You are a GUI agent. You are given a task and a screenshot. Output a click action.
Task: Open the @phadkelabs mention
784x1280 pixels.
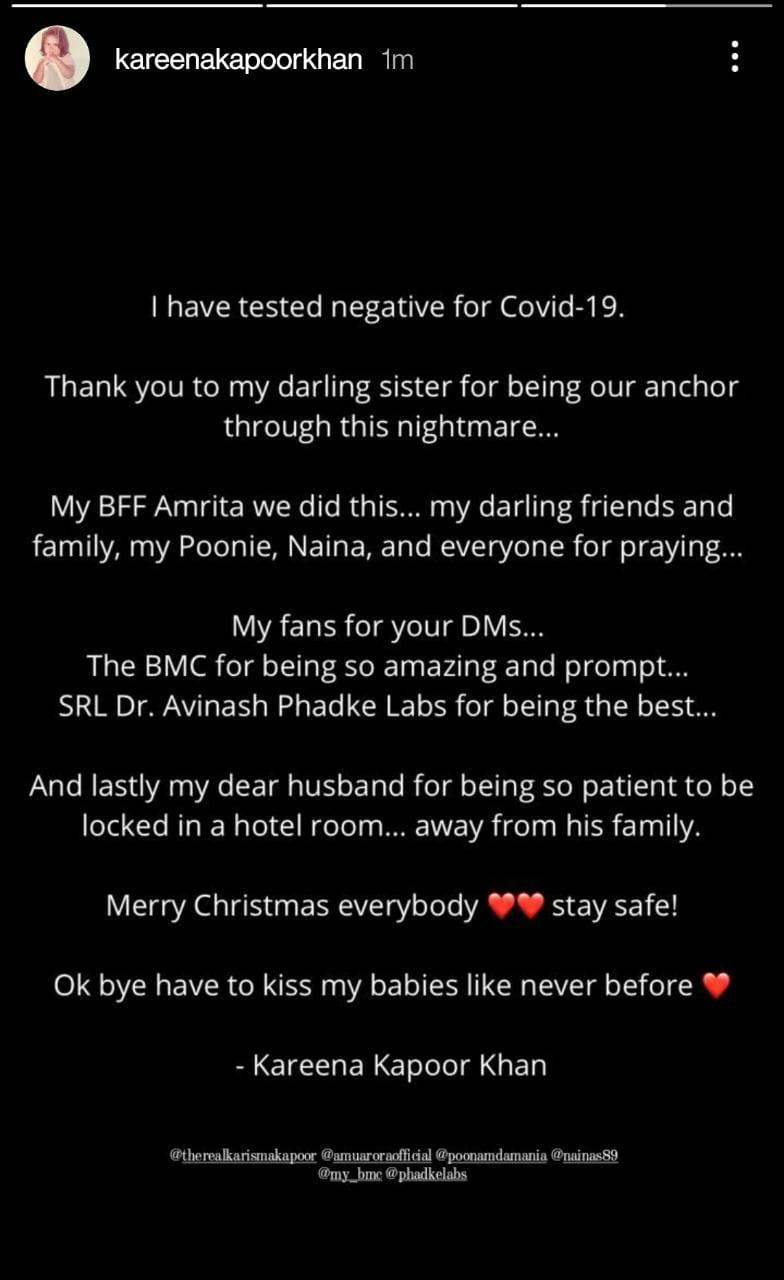(426, 1174)
